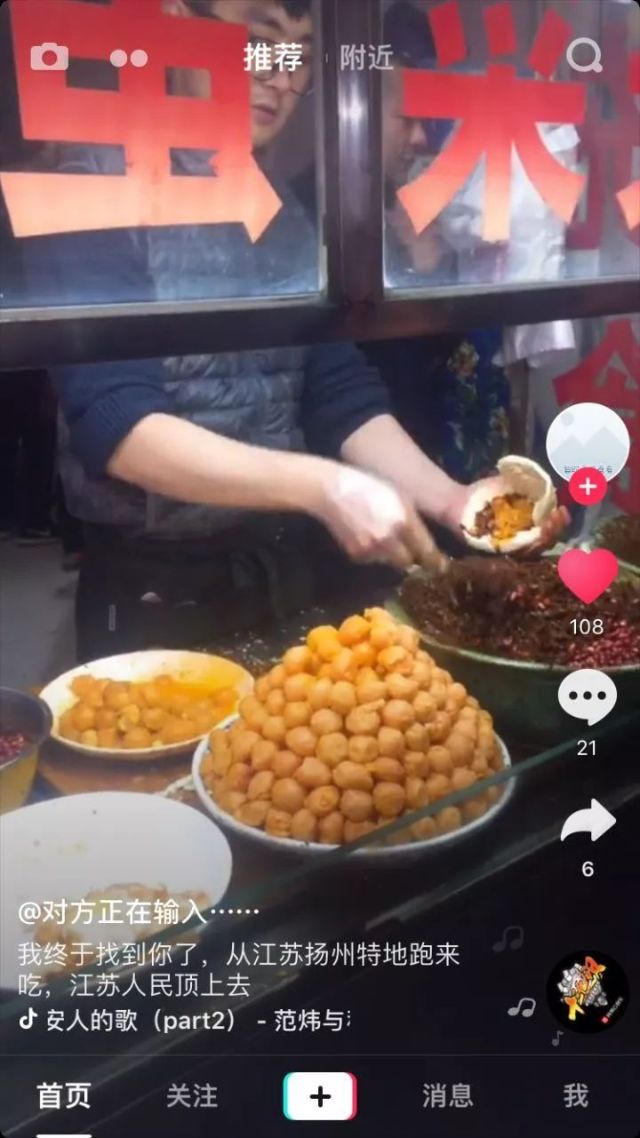Open the spinning music disc

pyautogui.click(x=588, y=991)
